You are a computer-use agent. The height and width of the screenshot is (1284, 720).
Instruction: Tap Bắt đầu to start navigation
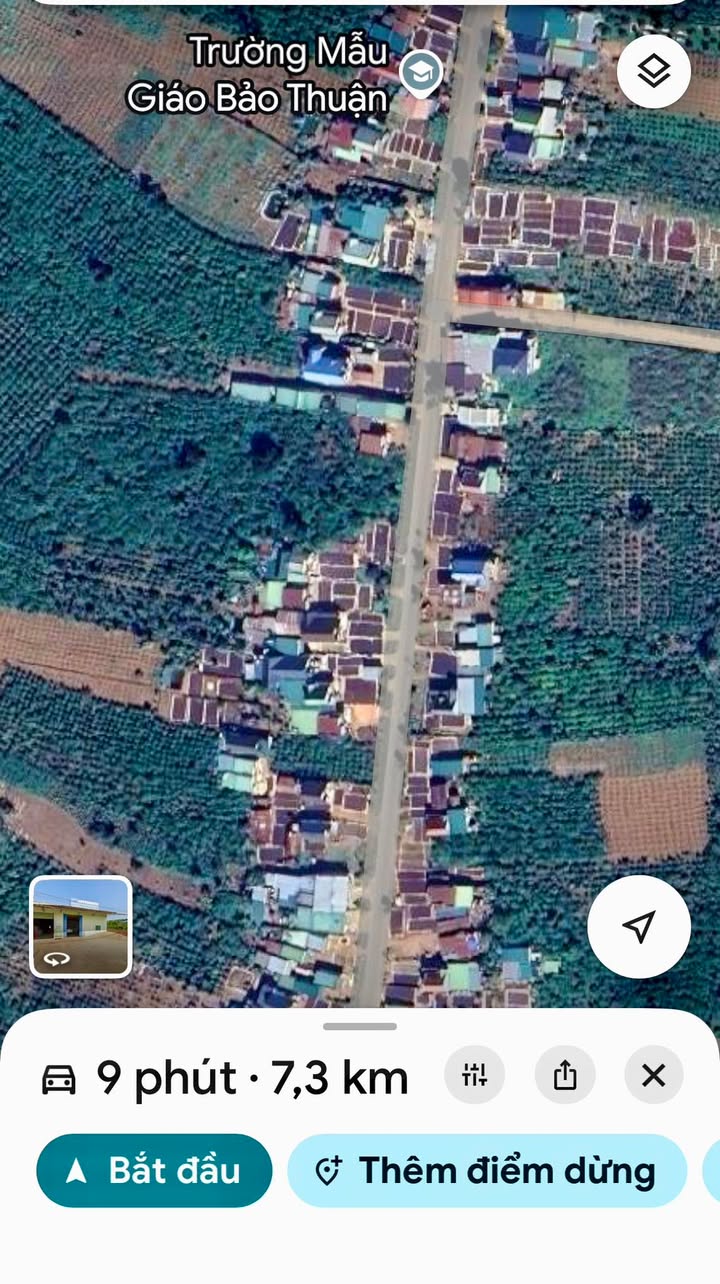click(154, 1170)
